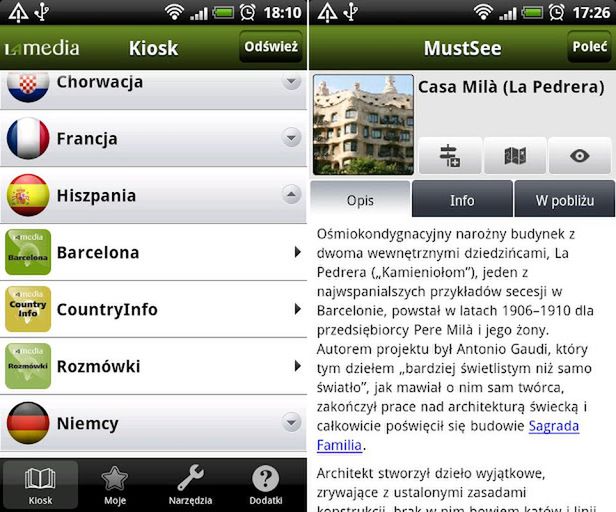The width and height of the screenshot is (616, 512).
Task: Expand the Francja country section
Action: click(x=292, y=139)
